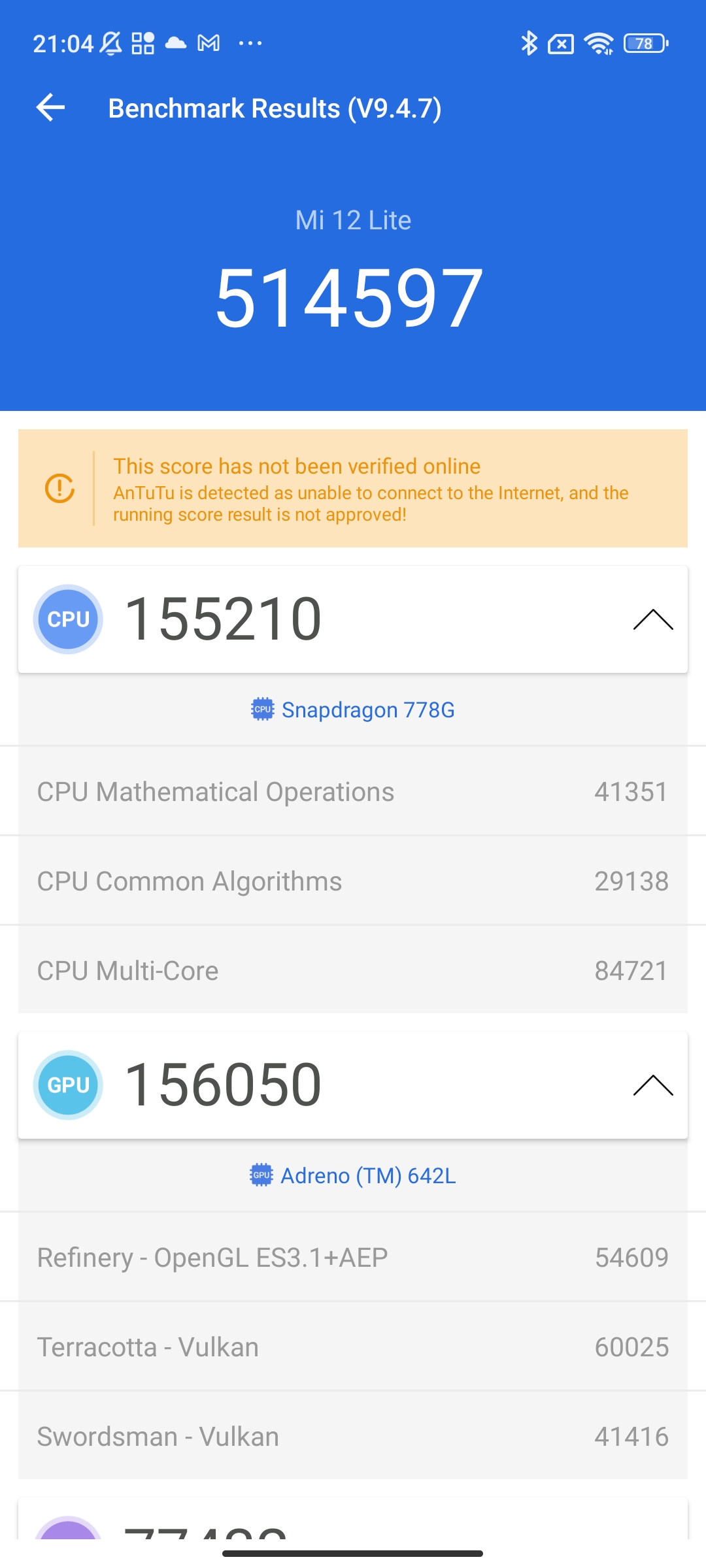Open Snapdragon 778G chip details
This screenshot has height=1568, width=706.
click(x=353, y=710)
